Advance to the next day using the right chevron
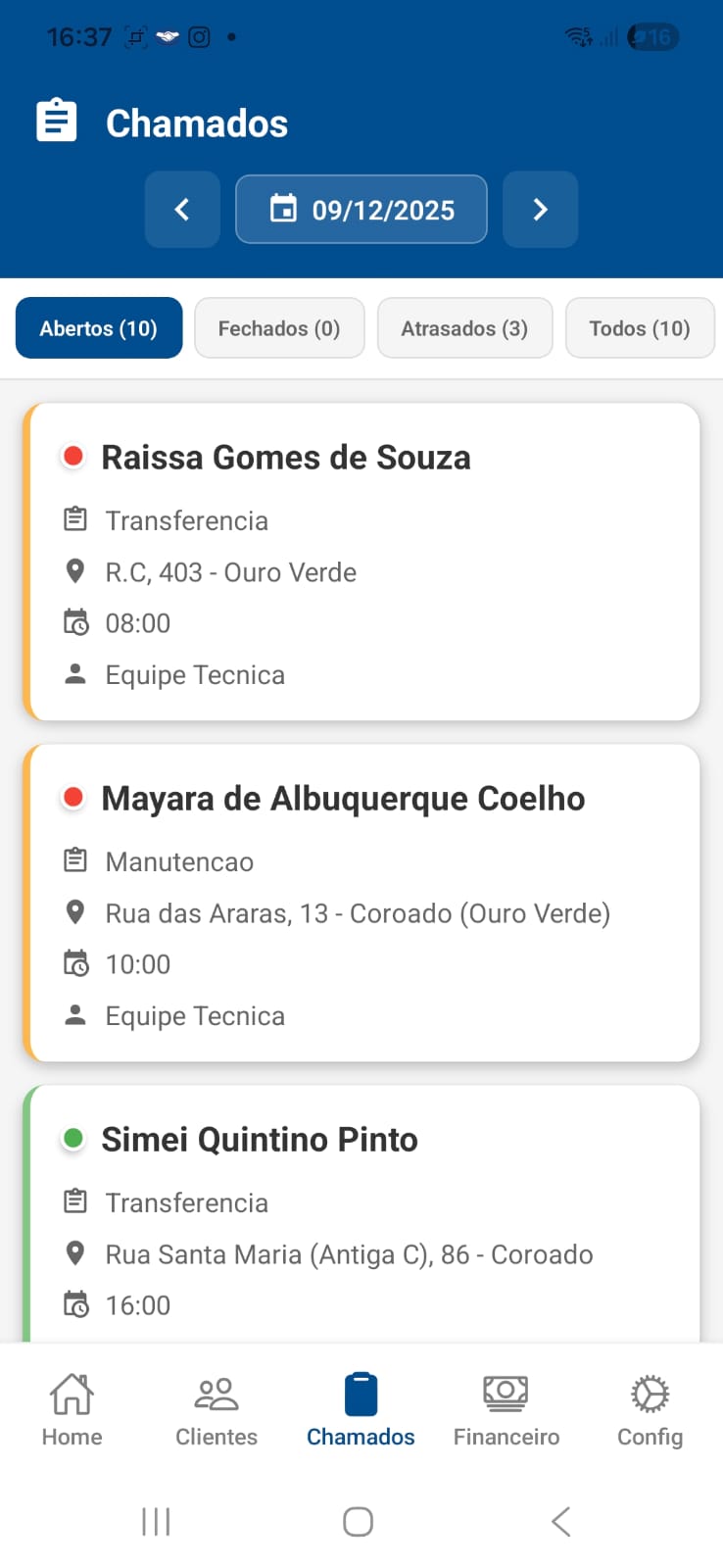 click(540, 209)
